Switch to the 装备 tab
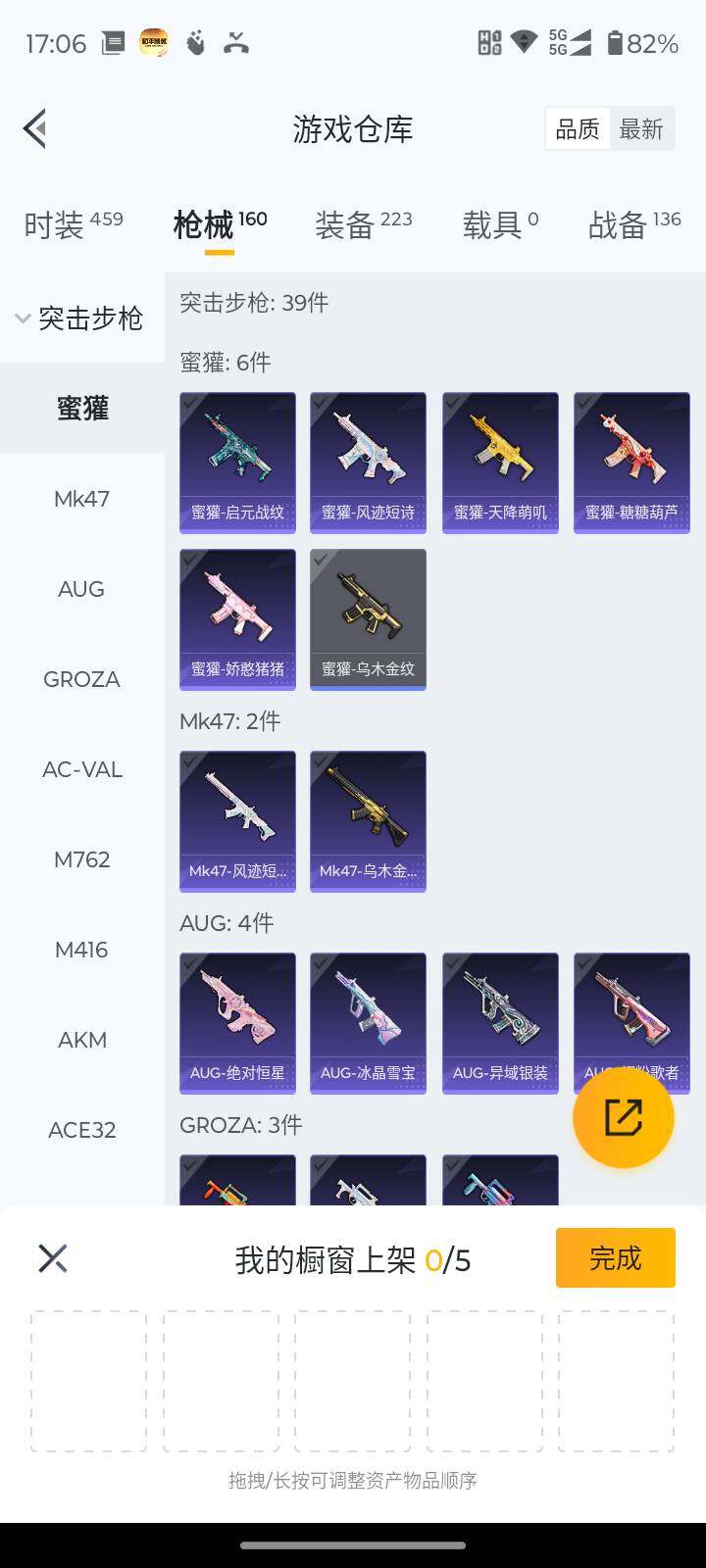 363,224
